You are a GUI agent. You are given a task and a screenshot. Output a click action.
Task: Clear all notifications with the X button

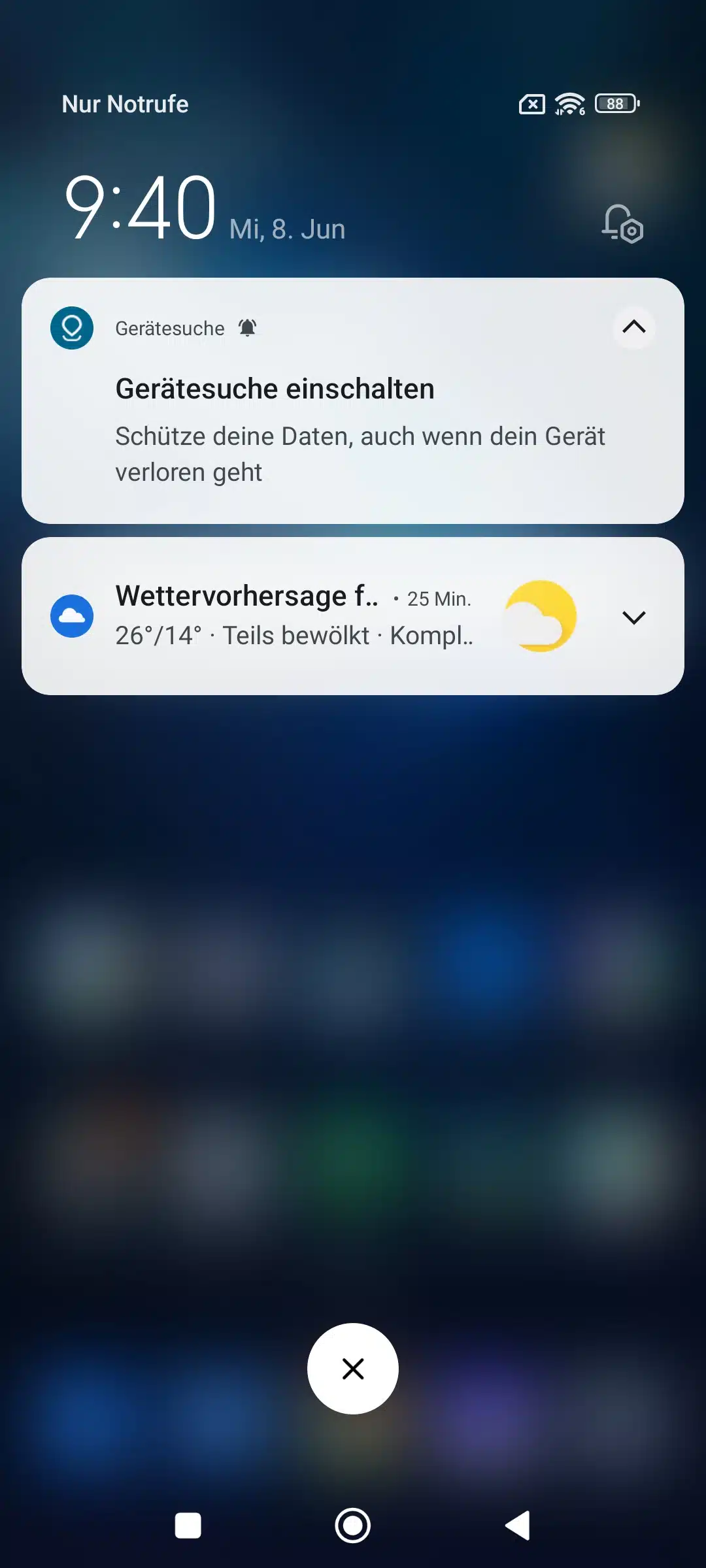coord(353,1369)
